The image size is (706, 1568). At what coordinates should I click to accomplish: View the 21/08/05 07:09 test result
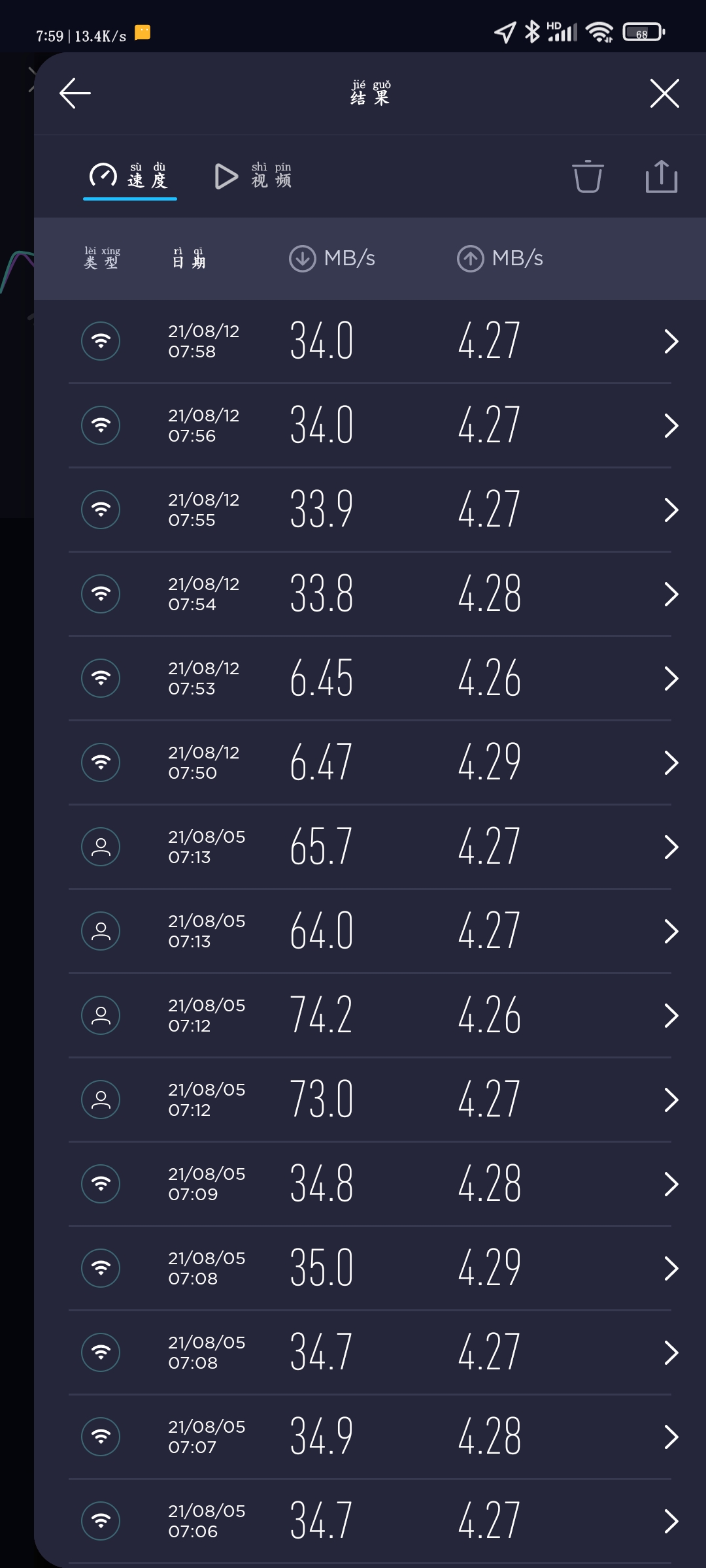(370, 1184)
